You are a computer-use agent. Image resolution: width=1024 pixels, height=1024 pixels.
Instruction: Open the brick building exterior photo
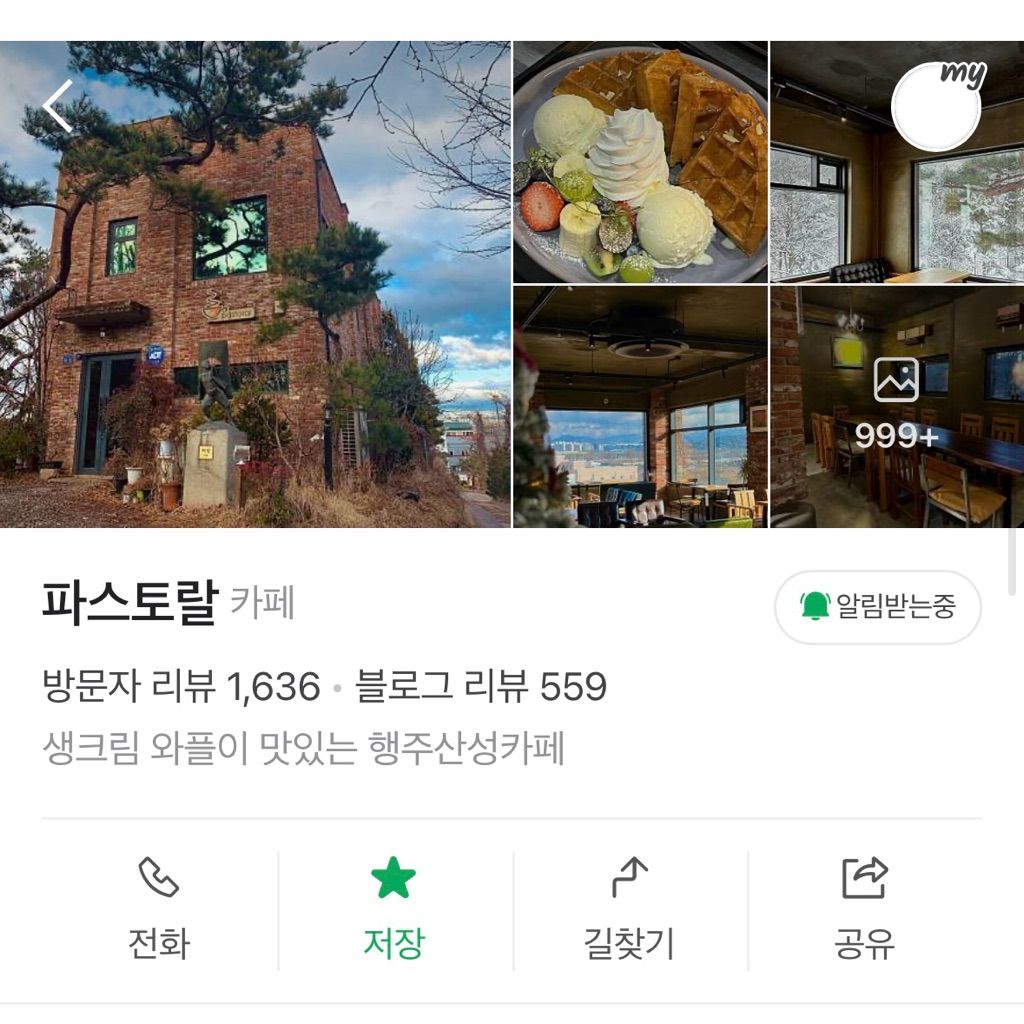pyautogui.click(x=255, y=300)
